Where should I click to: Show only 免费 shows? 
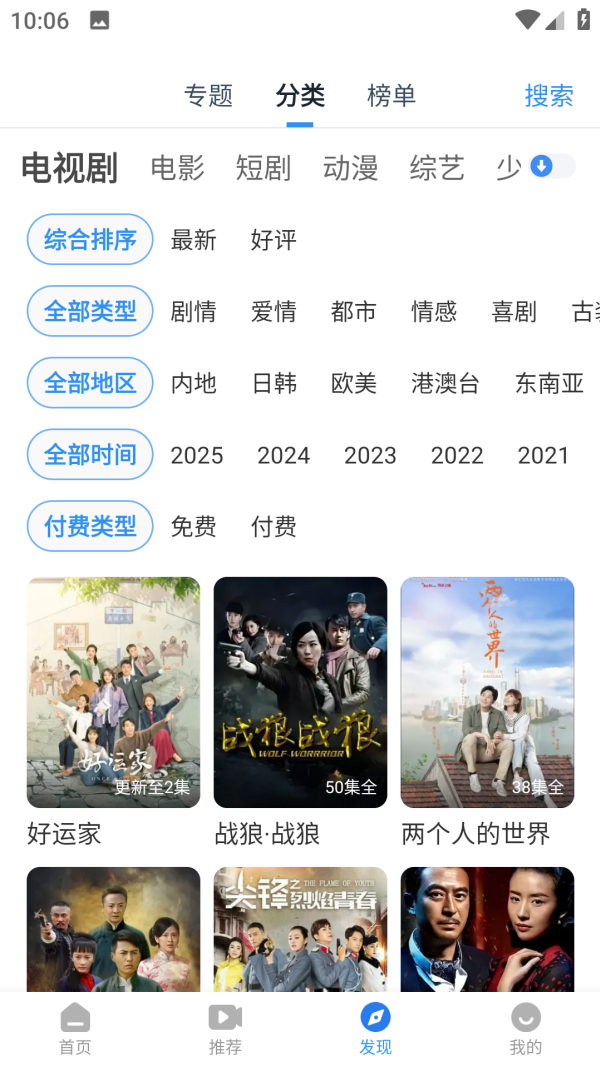pos(193,527)
